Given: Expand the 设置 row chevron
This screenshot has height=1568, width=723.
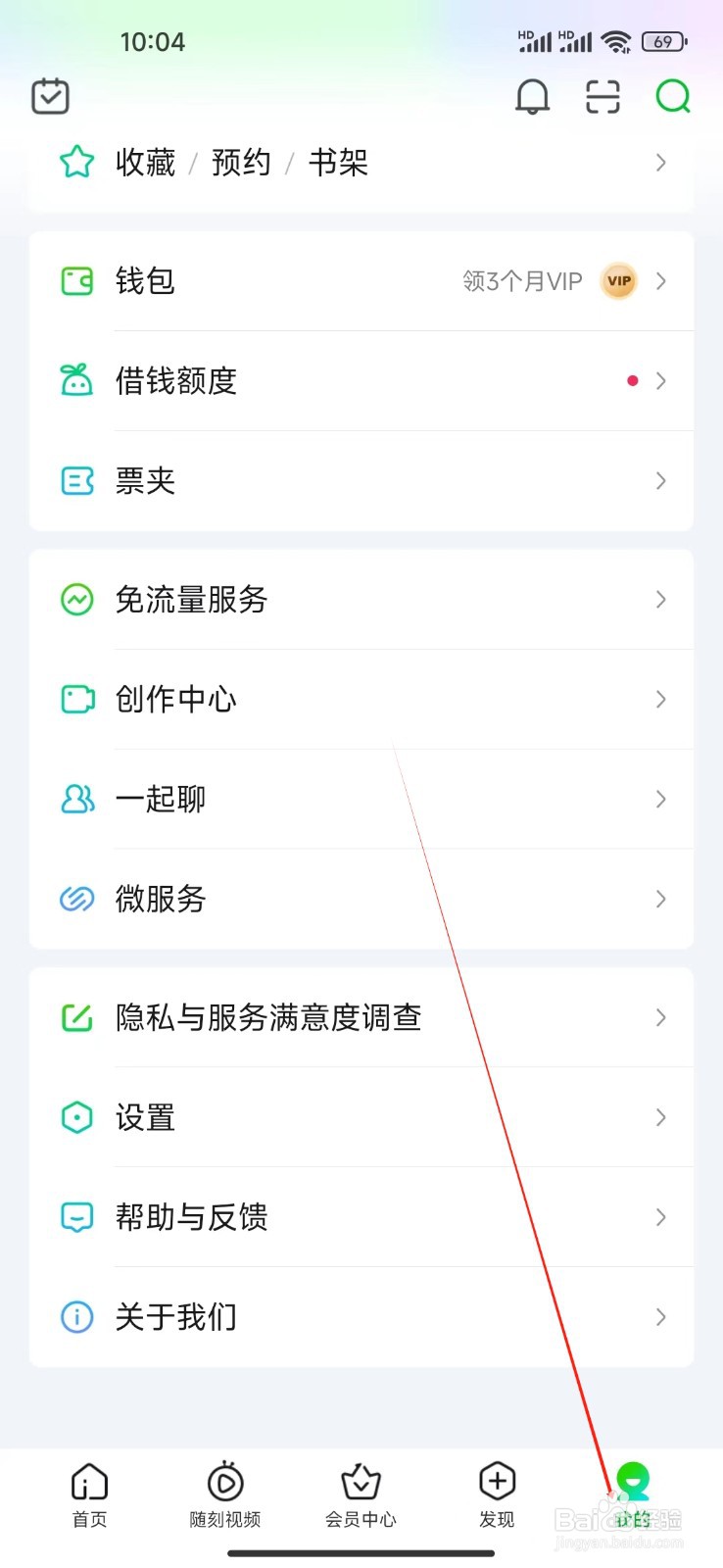Looking at the screenshot, I should click(660, 1117).
